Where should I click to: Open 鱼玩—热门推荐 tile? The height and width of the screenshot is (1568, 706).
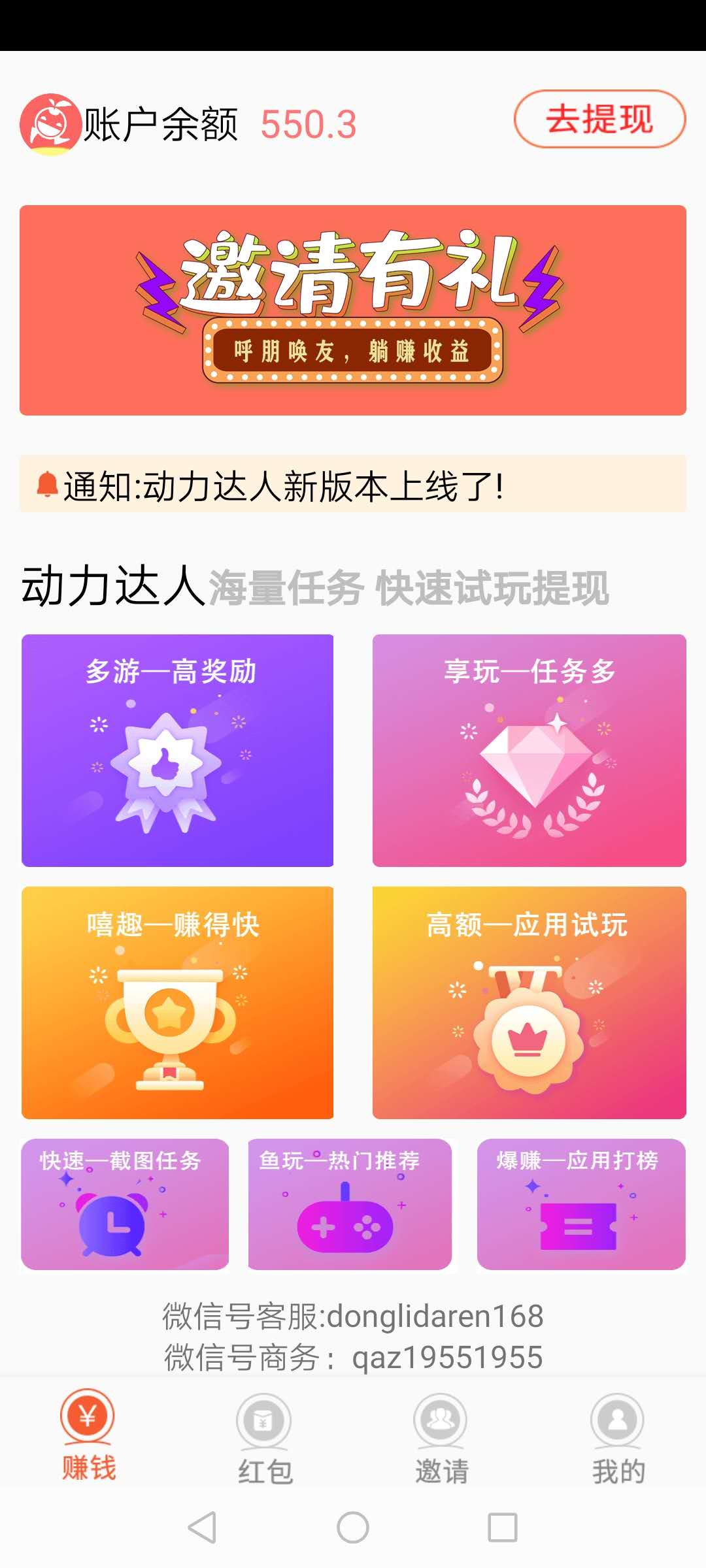[x=350, y=1204]
